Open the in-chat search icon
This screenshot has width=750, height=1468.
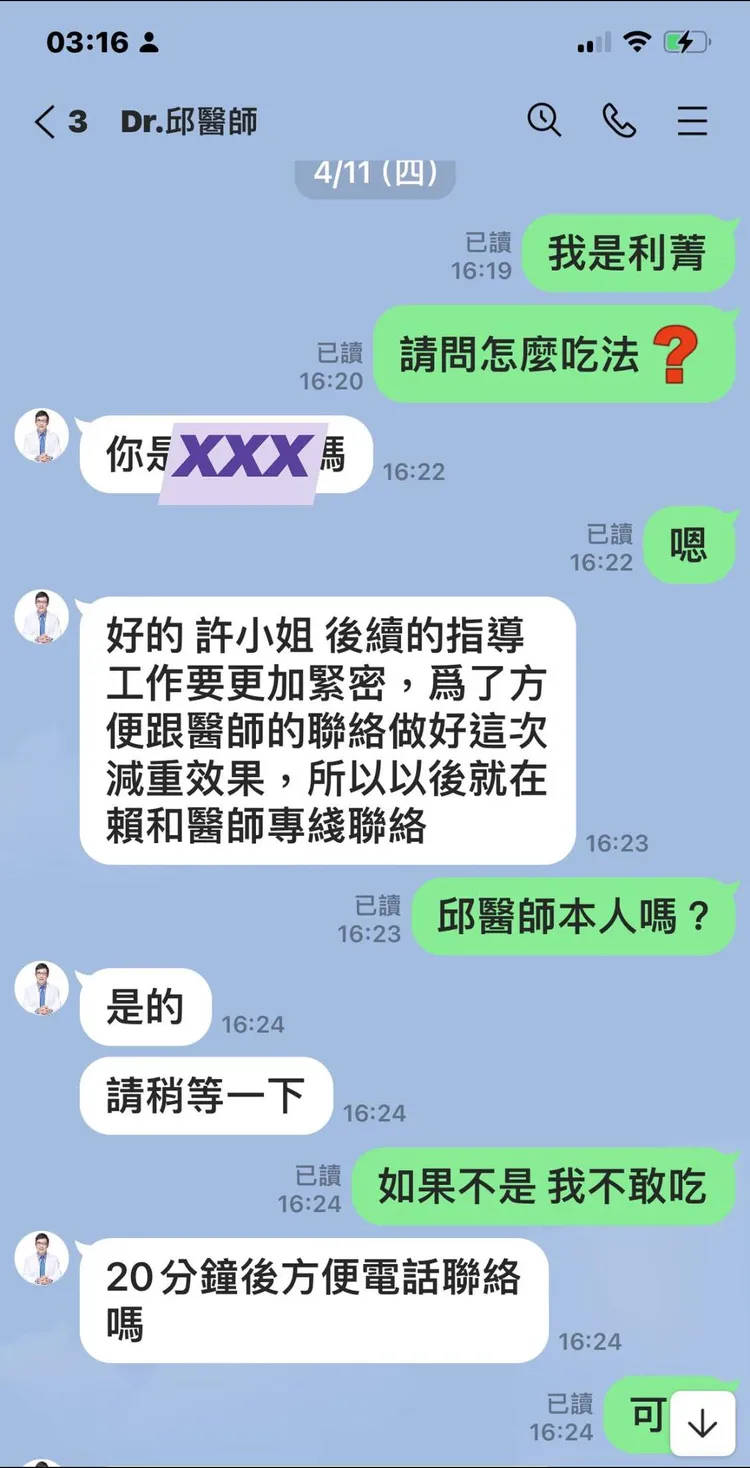pyautogui.click(x=543, y=122)
